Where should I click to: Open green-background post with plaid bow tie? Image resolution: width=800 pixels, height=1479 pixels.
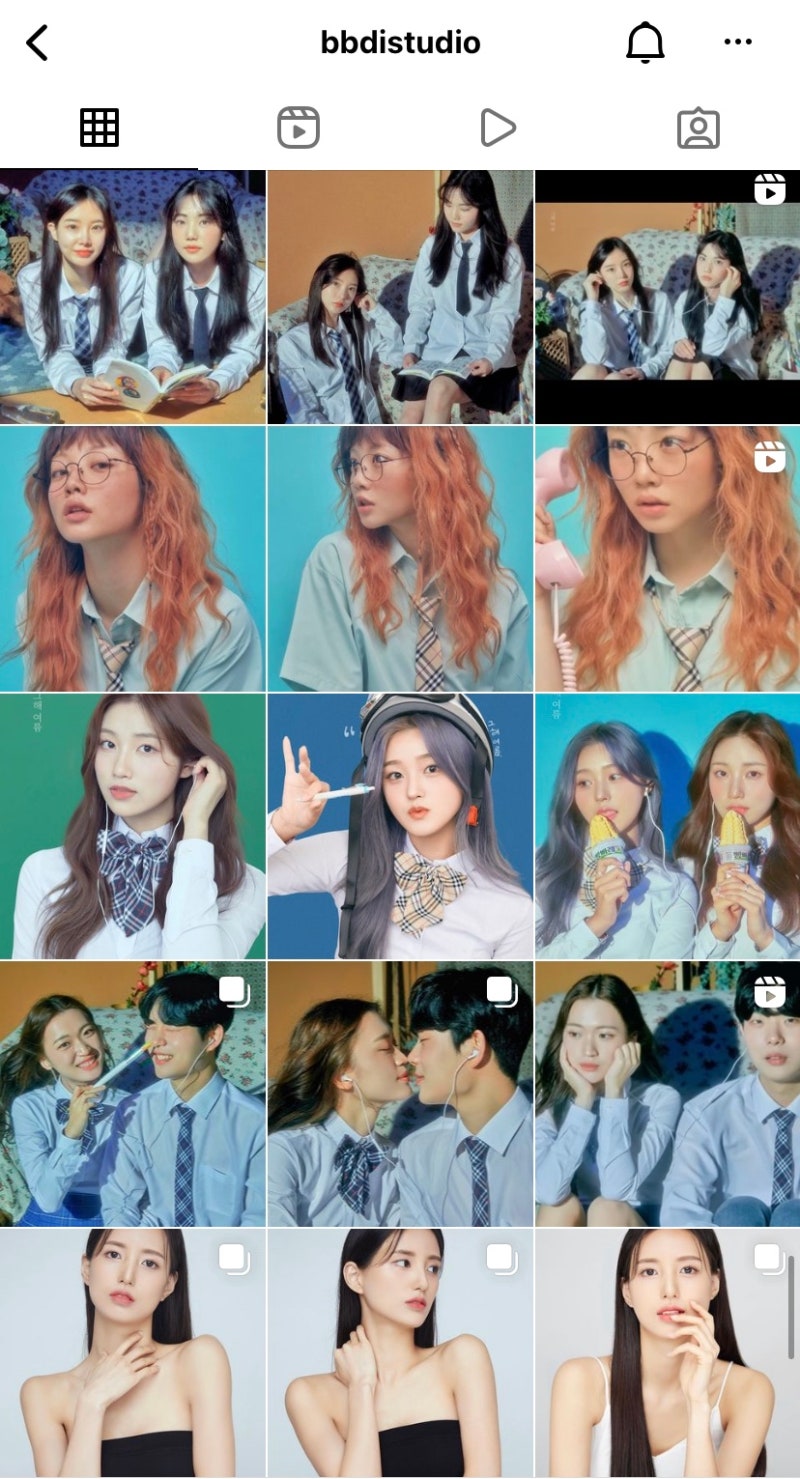point(133,827)
